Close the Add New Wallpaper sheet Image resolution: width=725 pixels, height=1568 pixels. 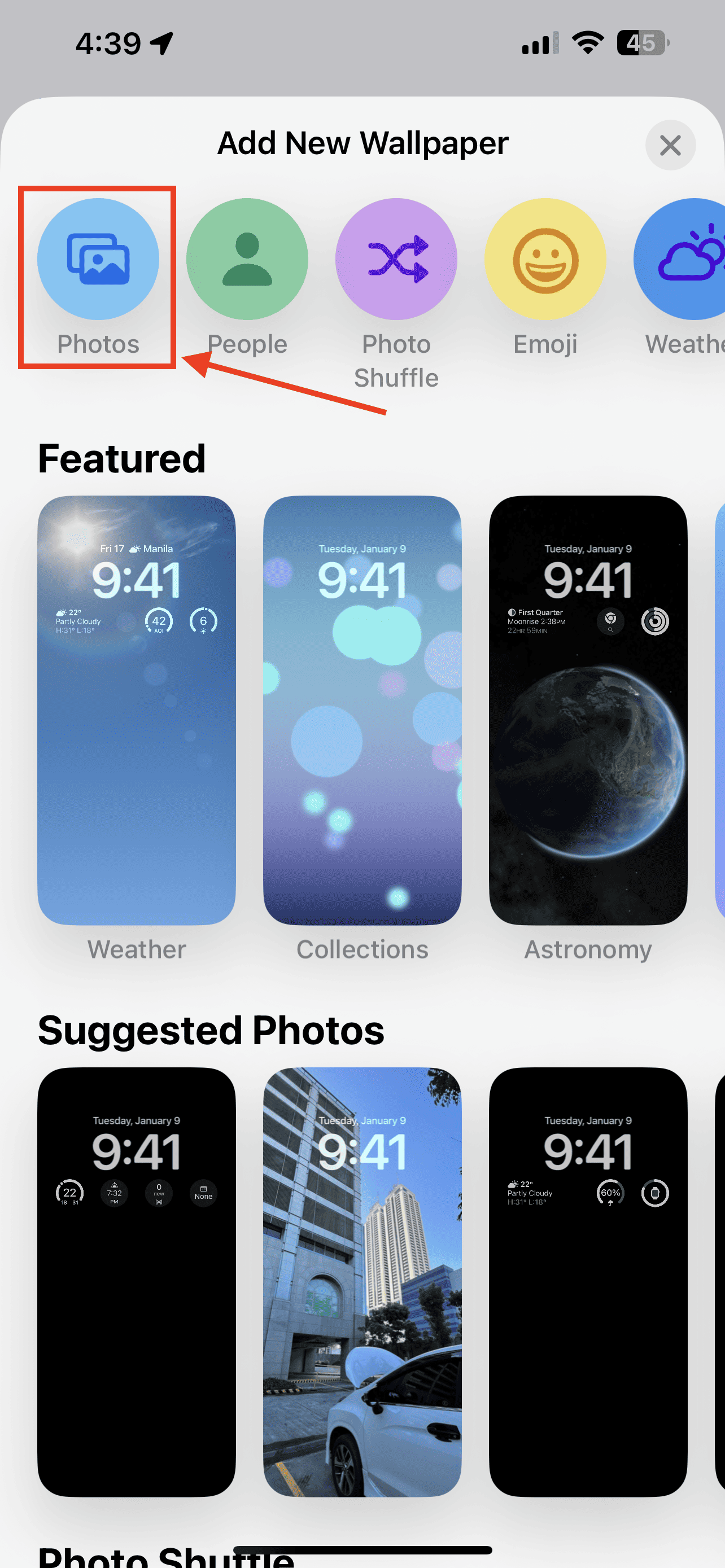670,146
